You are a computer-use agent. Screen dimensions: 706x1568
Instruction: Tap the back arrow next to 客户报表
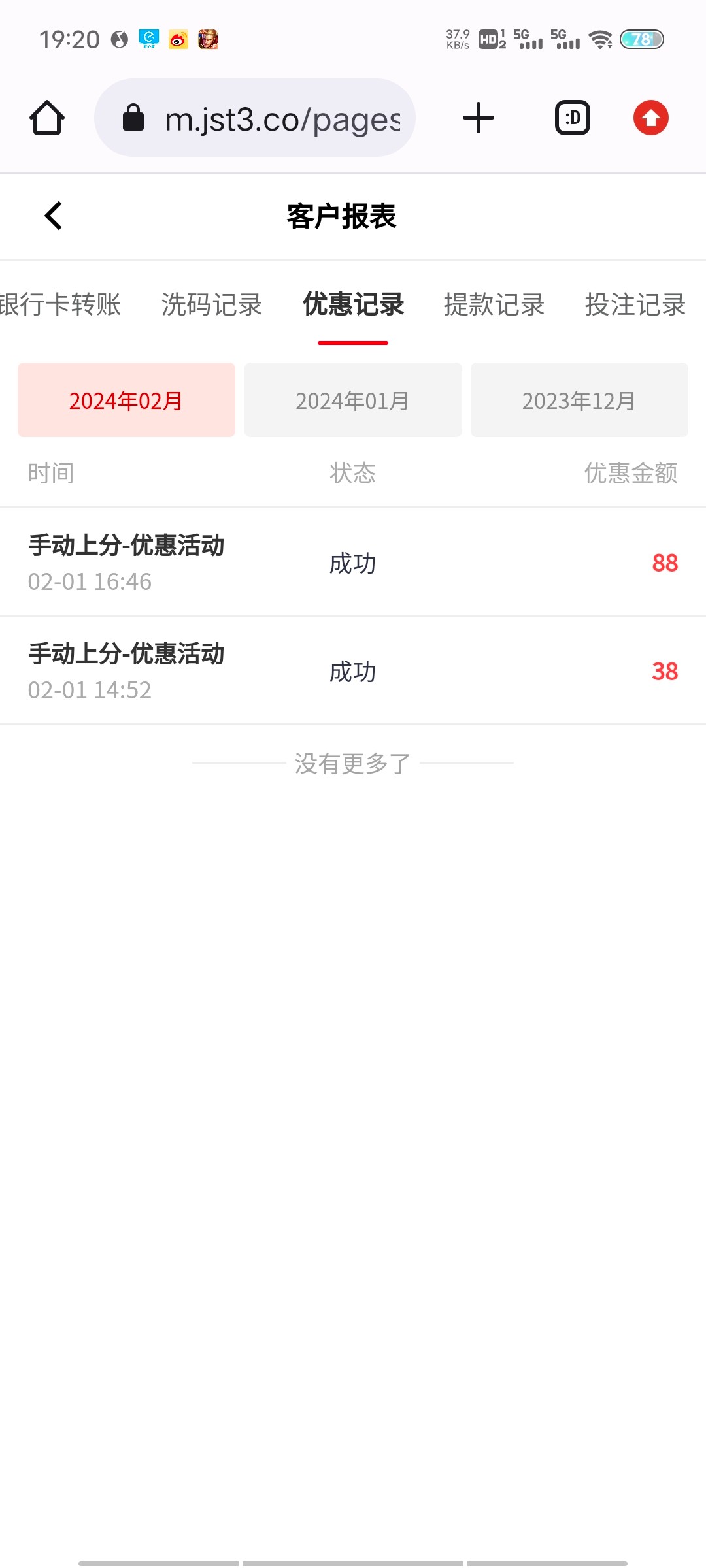click(x=52, y=216)
